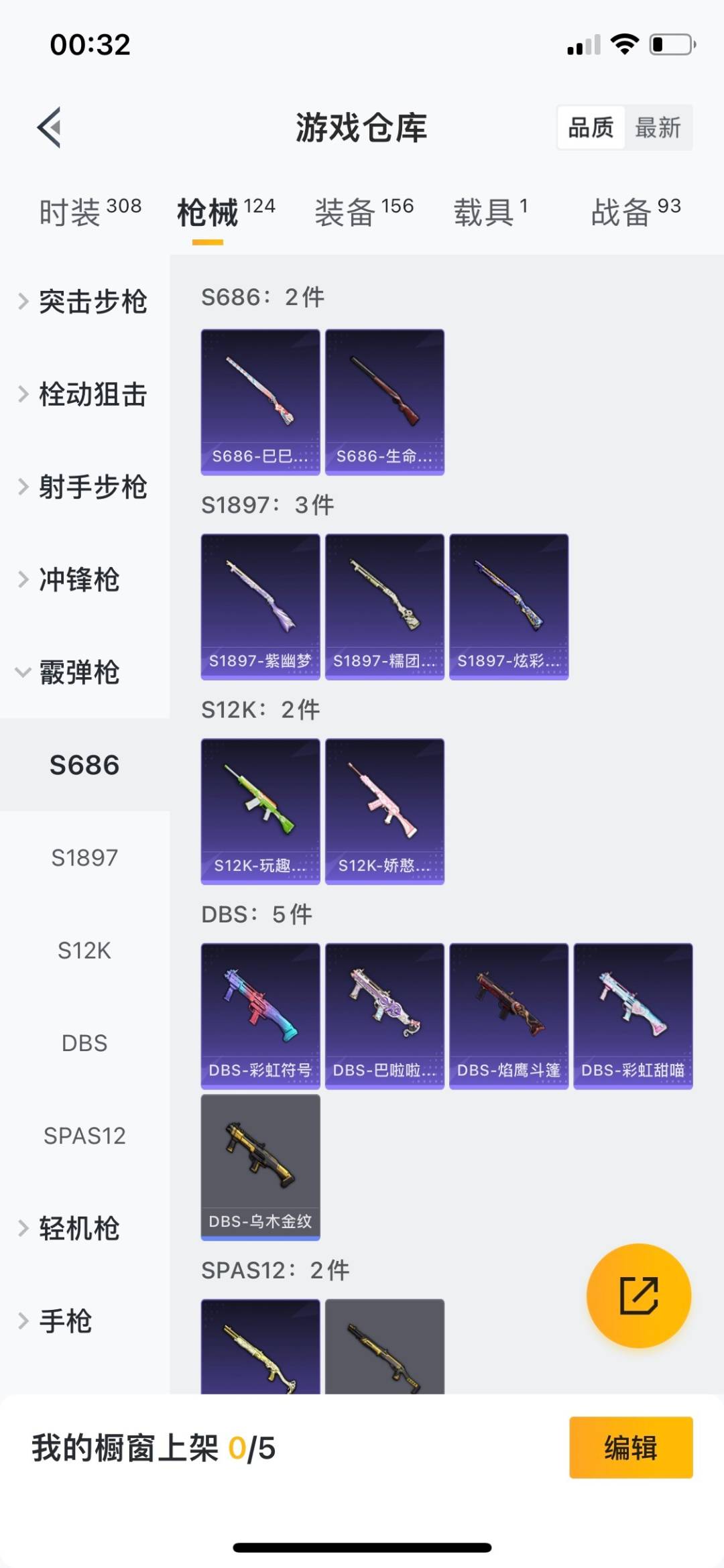Viewport: 724px width, 1568px height.
Task: Tap the yellow share floating button
Action: click(638, 1295)
